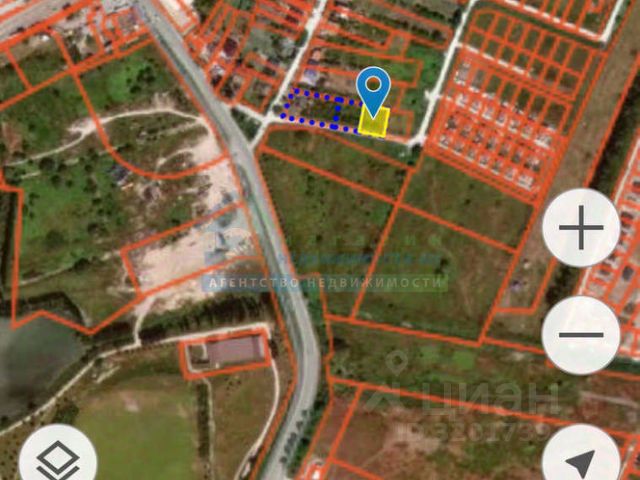Center map on my location
640x480 pixels.
click(x=581, y=460)
